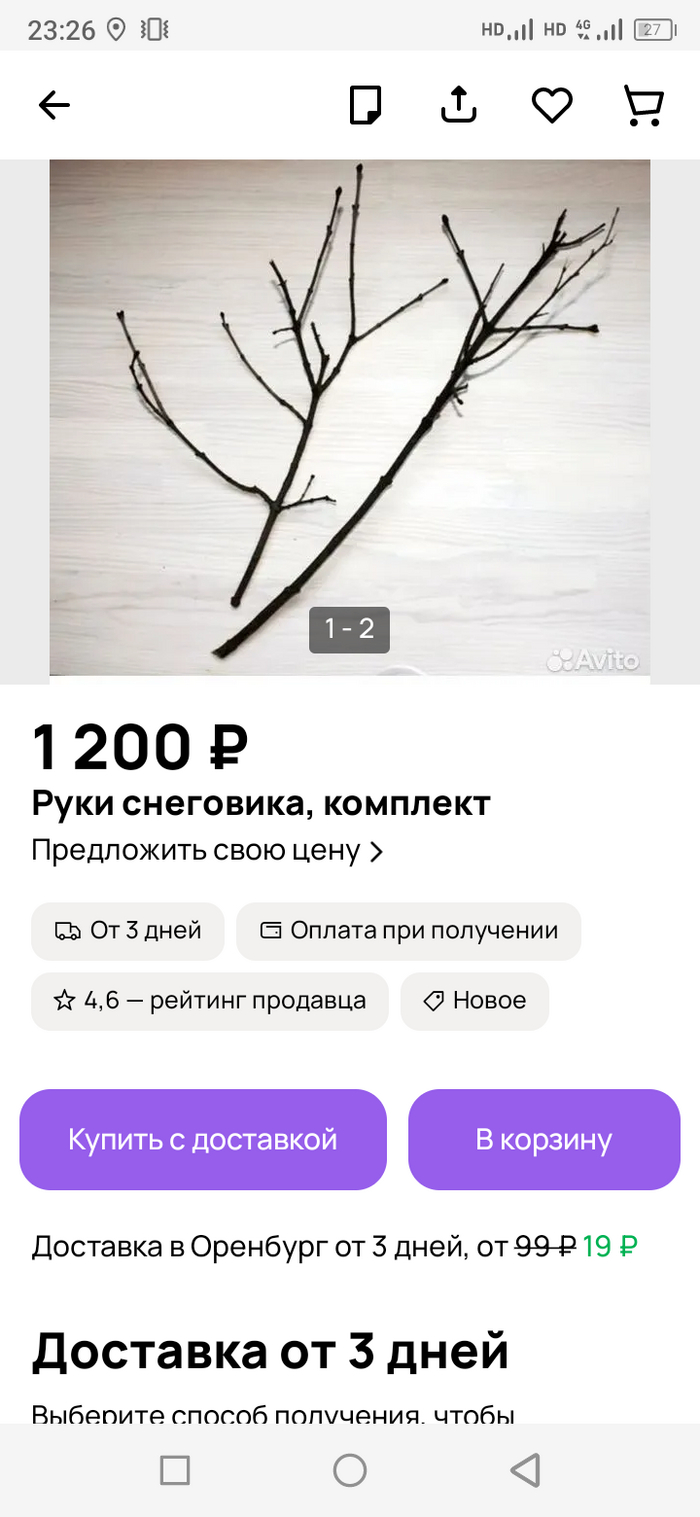View the seller rating 4,6 chip
Screen dimensions: 700x1517
click(x=209, y=1001)
